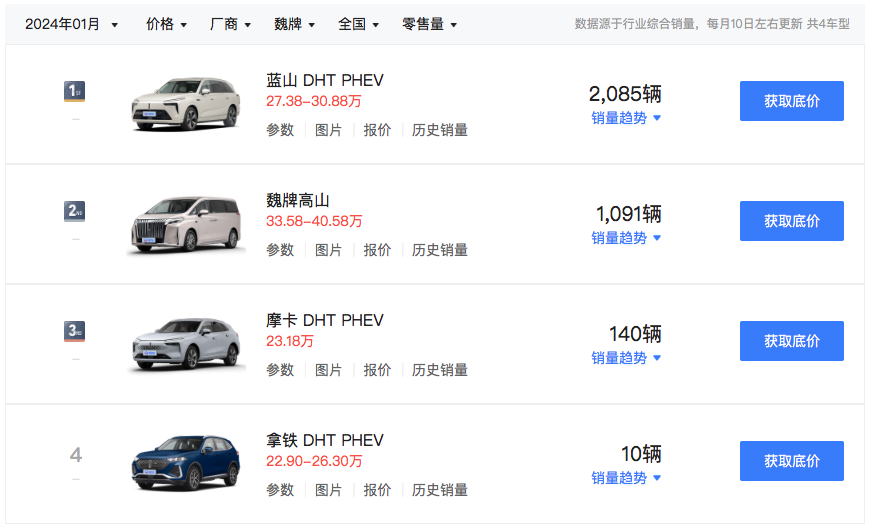Expand the 价格 filter dropdown
Image resolution: width=869 pixels, height=528 pixels.
pyautogui.click(x=166, y=24)
